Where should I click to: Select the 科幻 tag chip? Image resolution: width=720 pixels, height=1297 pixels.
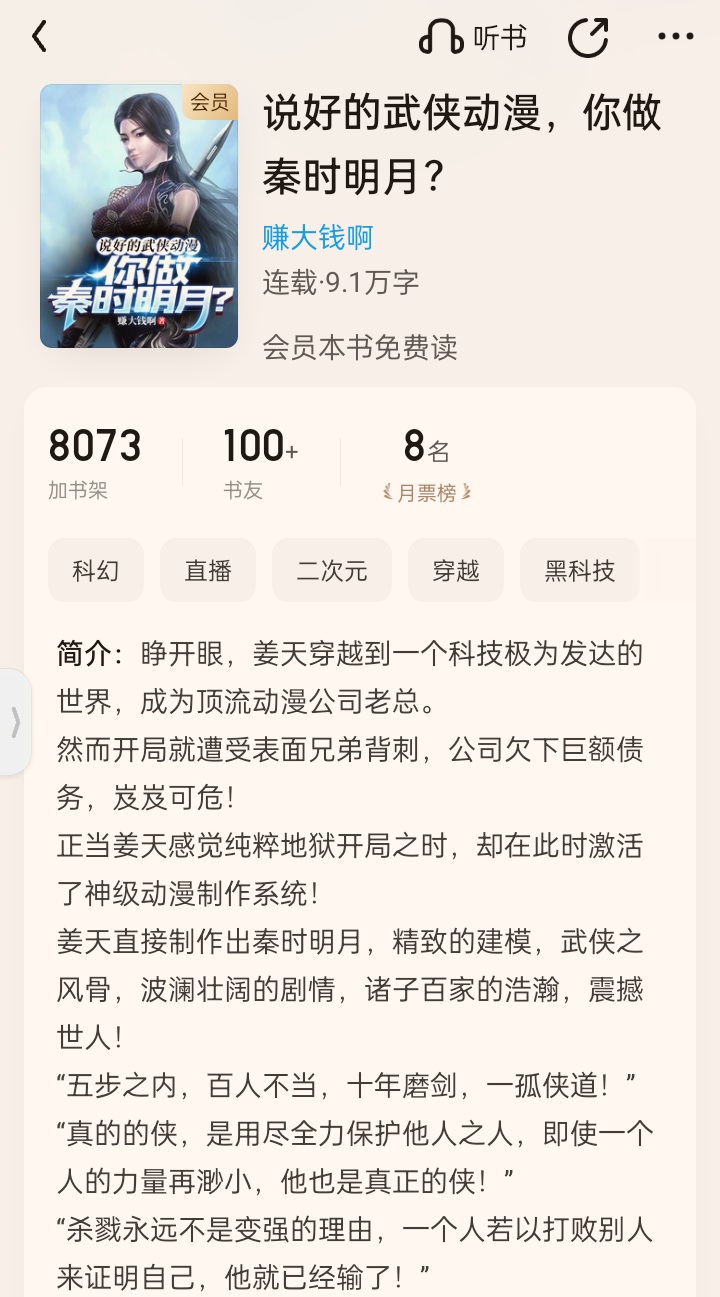pos(96,570)
